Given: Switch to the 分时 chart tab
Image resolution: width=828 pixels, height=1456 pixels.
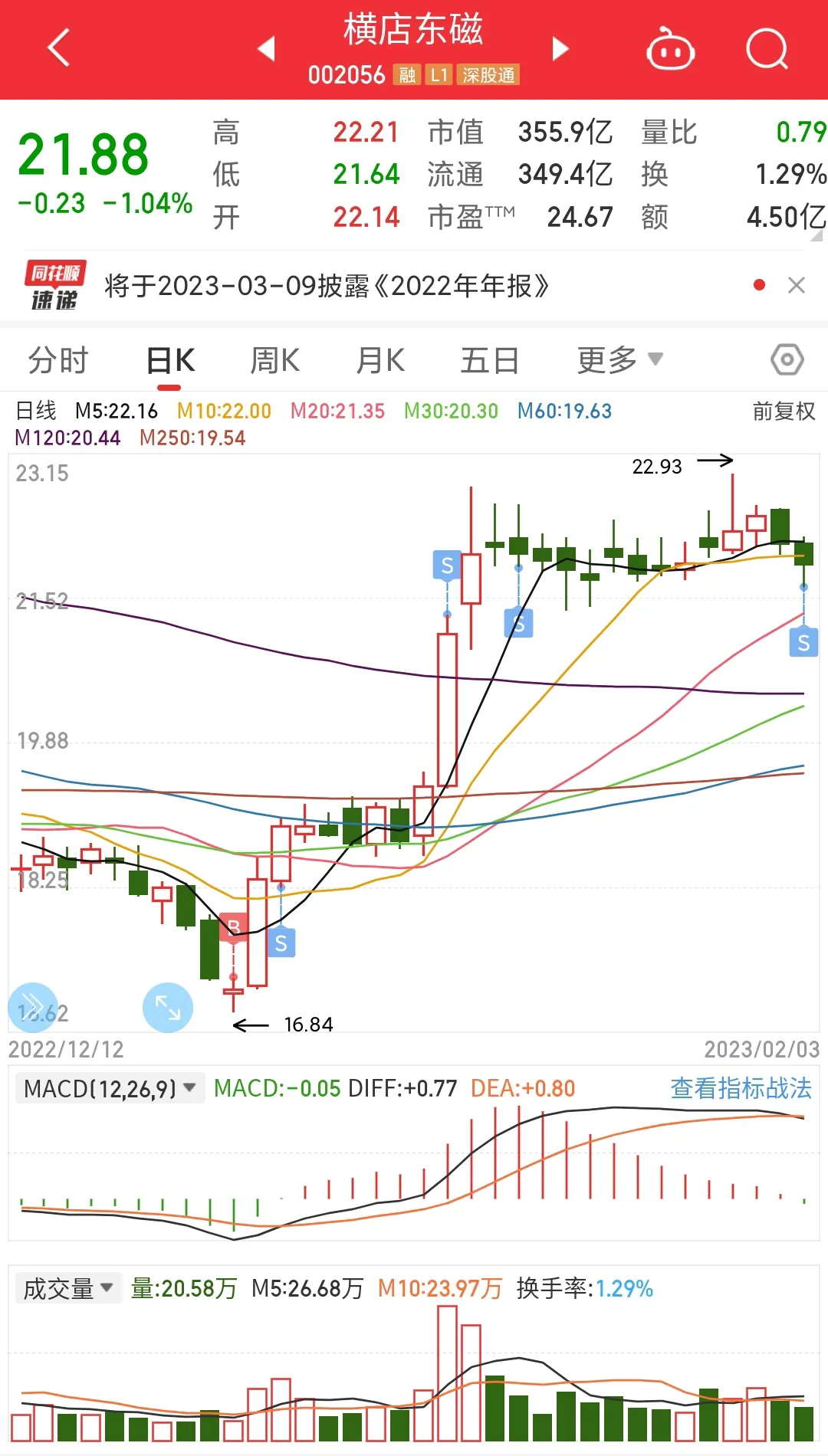Looking at the screenshot, I should point(58,360).
